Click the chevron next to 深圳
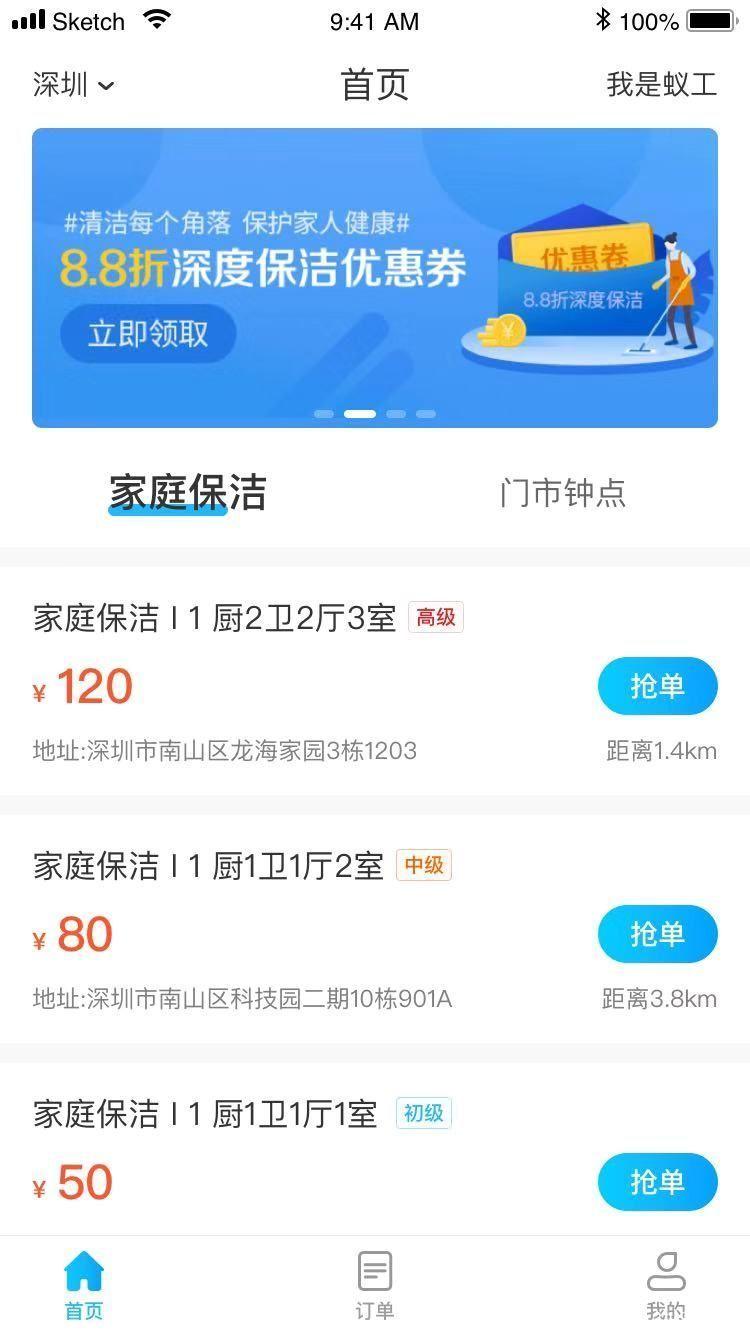The width and height of the screenshot is (750, 1334). tap(104, 86)
